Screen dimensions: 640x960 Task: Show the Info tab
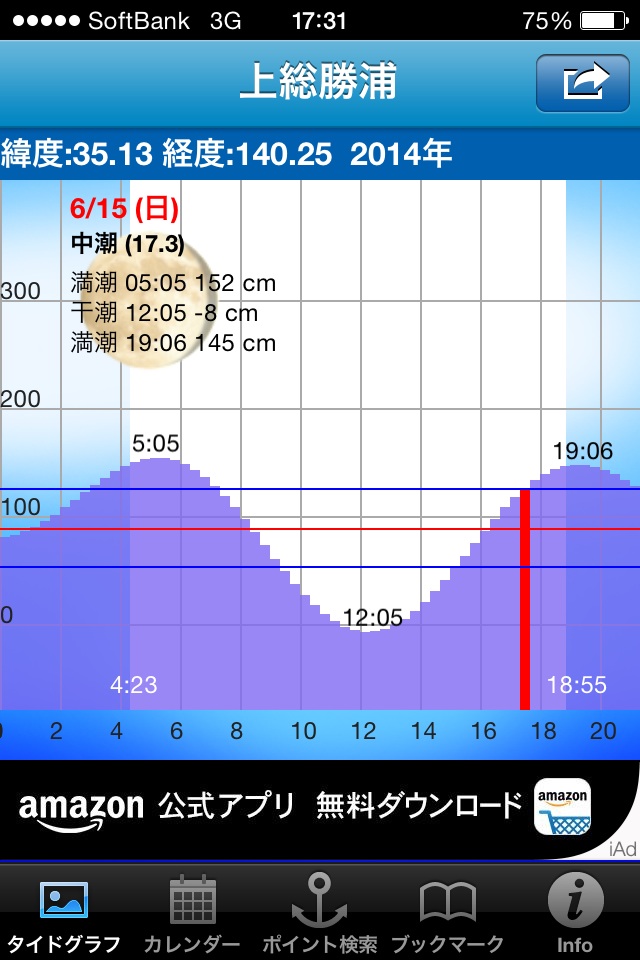[575, 911]
